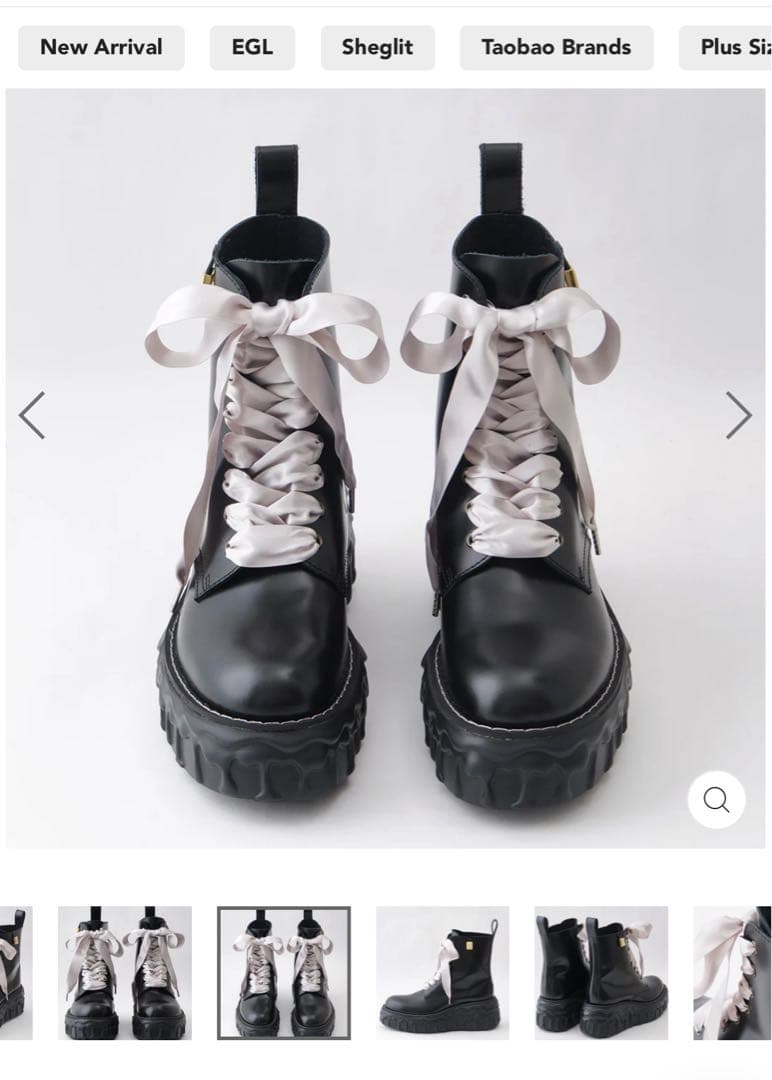Open the ribbon lace close-up thumbnail
Screen dimensions: 772x1080
(x=733, y=972)
